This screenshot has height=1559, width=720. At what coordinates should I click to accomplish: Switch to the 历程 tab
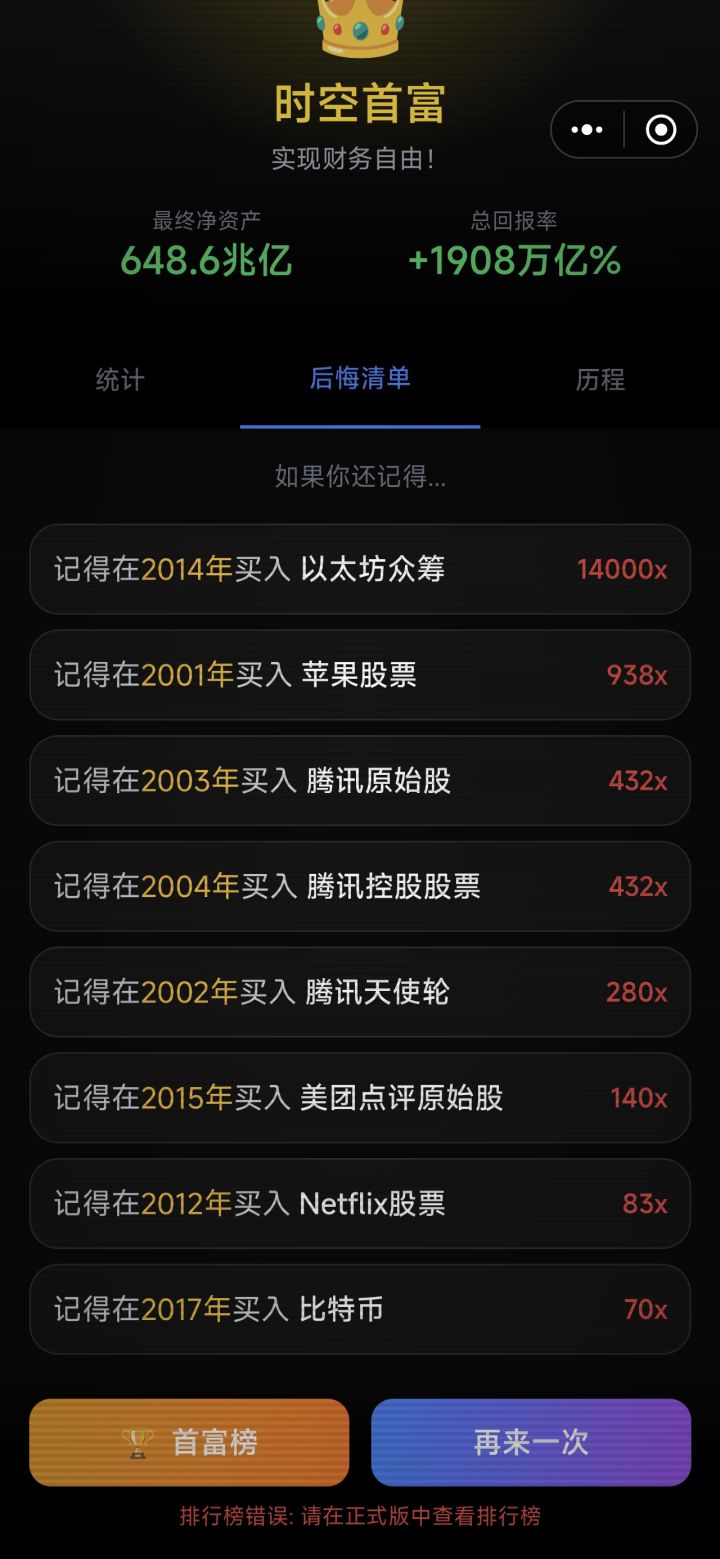coord(600,380)
